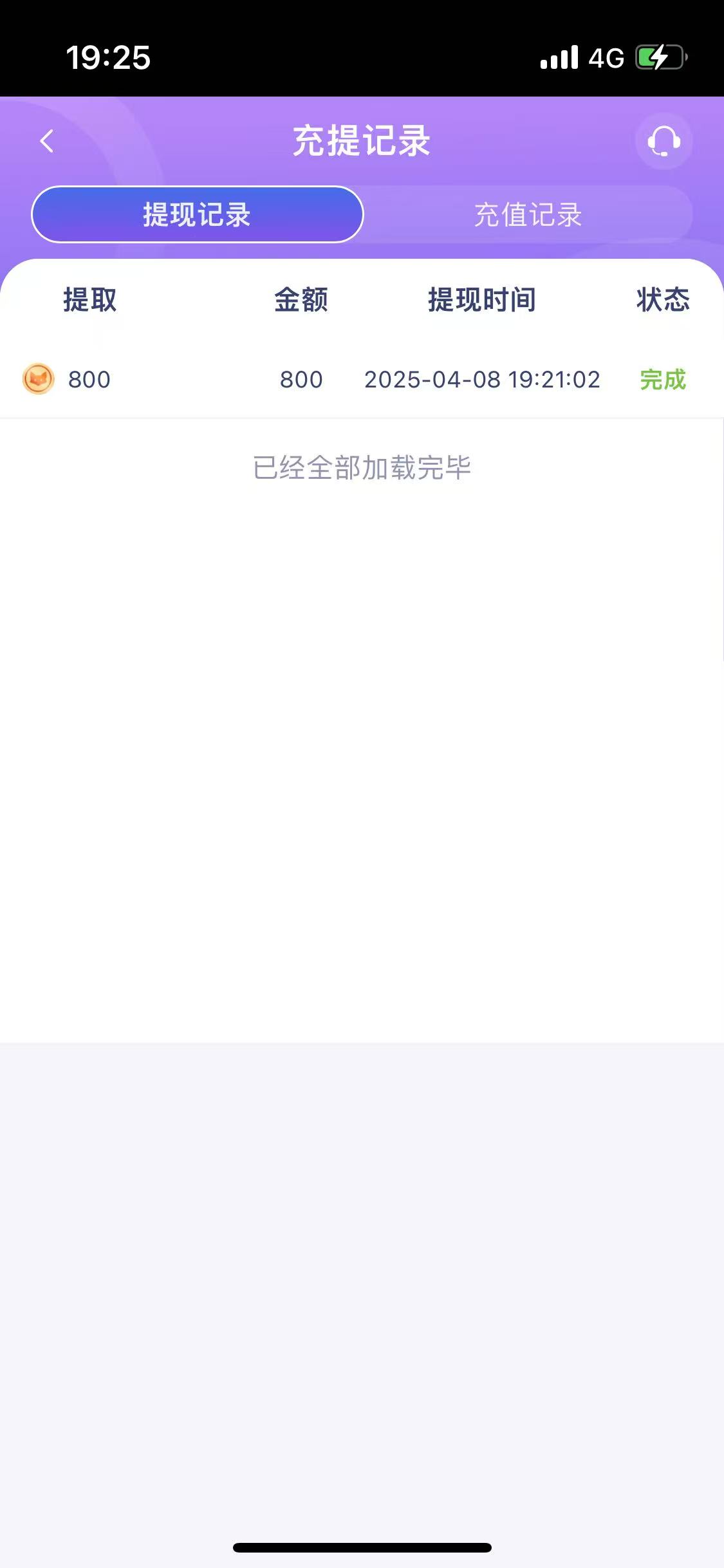Stay on the 提现记录 tab
Viewport: 724px width, 1568px height.
197,216
